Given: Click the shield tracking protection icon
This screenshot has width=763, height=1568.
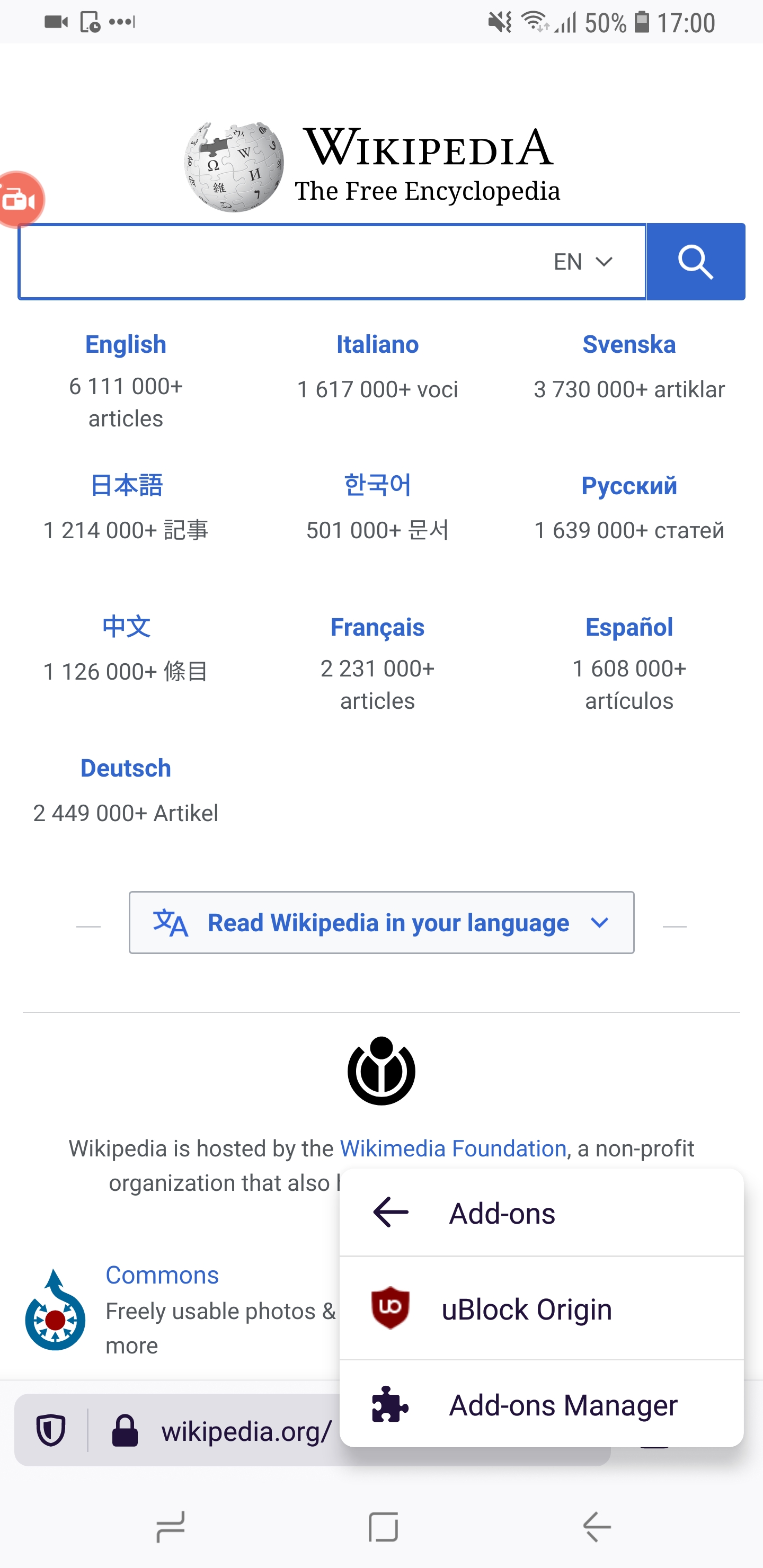Looking at the screenshot, I should (x=52, y=1431).
